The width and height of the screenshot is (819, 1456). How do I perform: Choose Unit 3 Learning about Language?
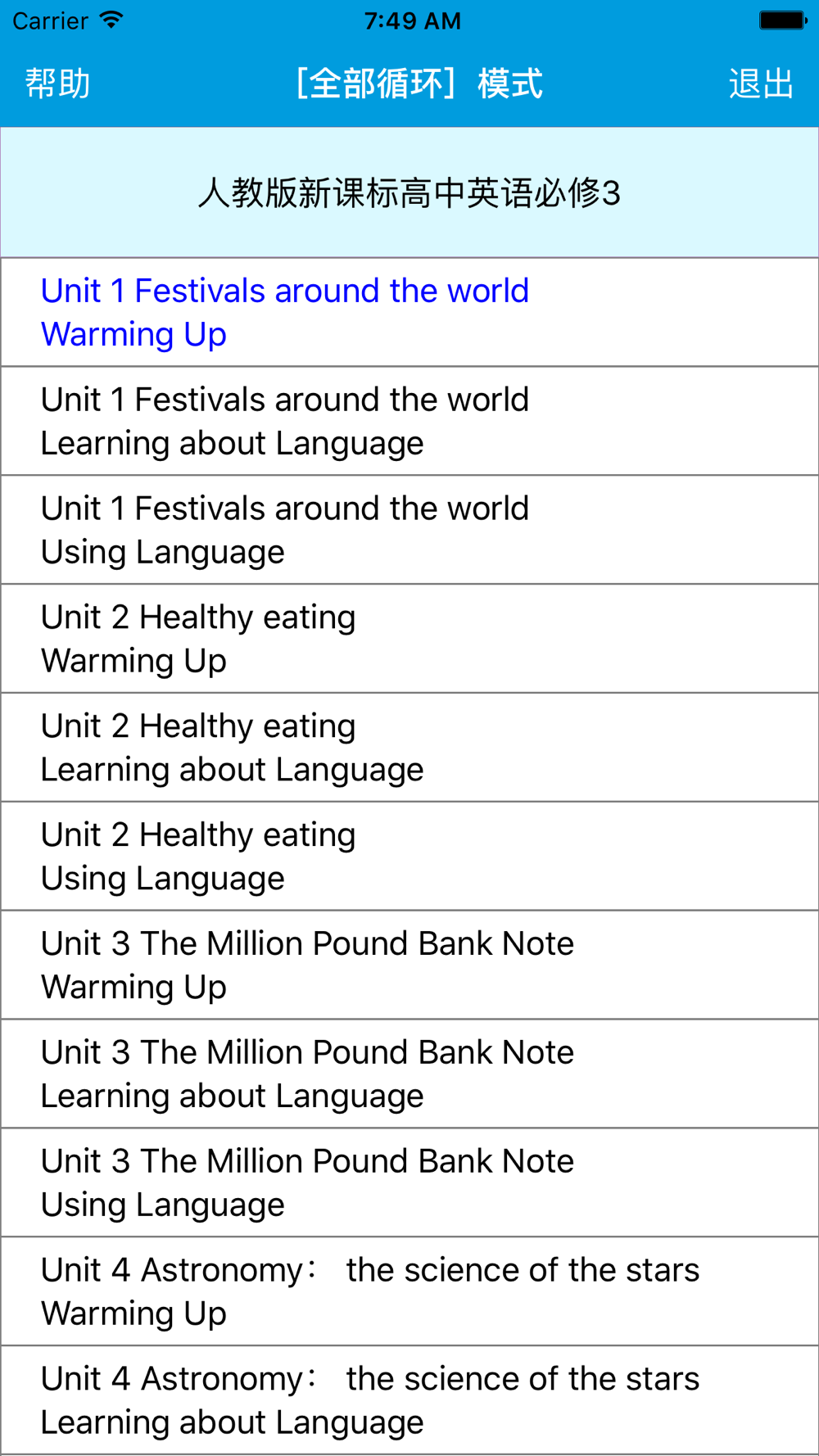[x=409, y=1074]
